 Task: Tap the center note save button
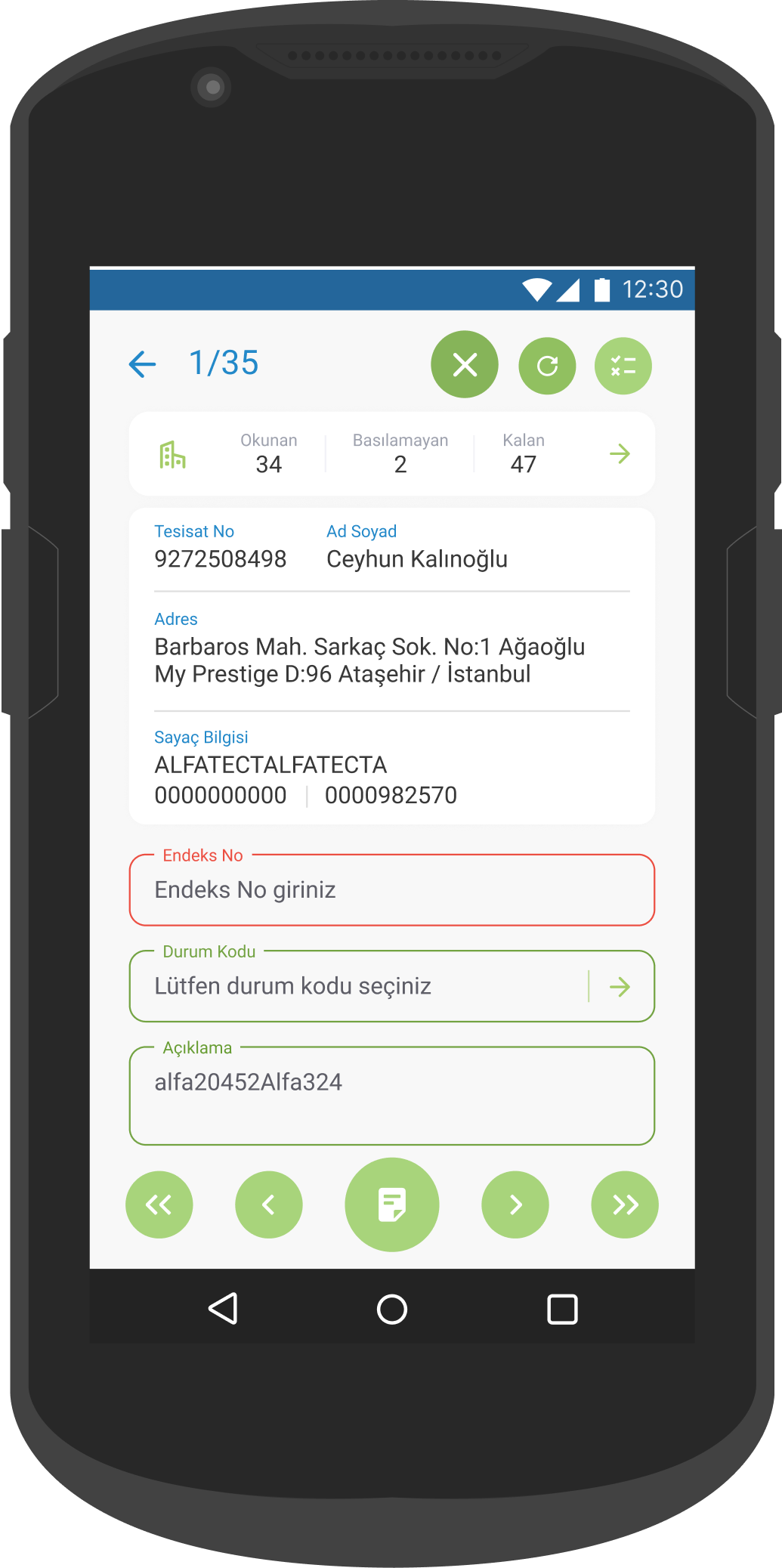[x=391, y=1205]
